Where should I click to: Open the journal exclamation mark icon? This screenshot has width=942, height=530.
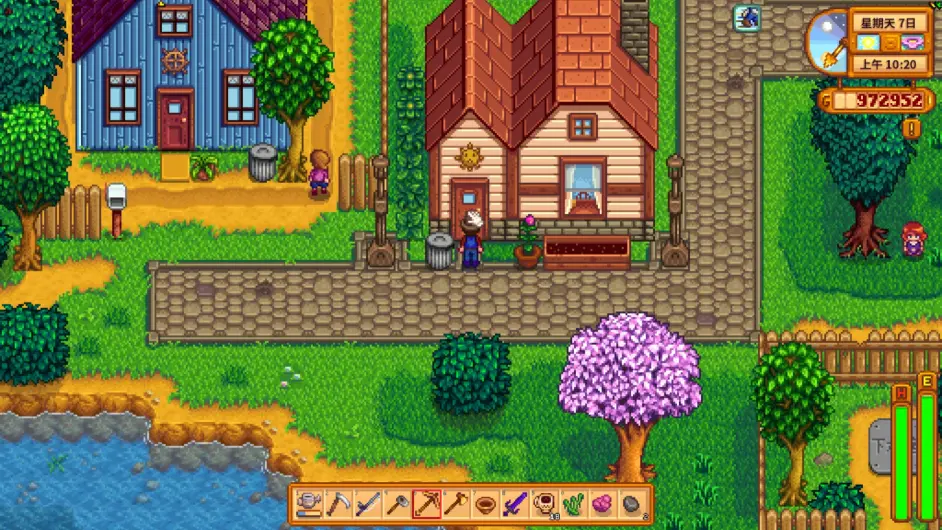coord(910,127)
